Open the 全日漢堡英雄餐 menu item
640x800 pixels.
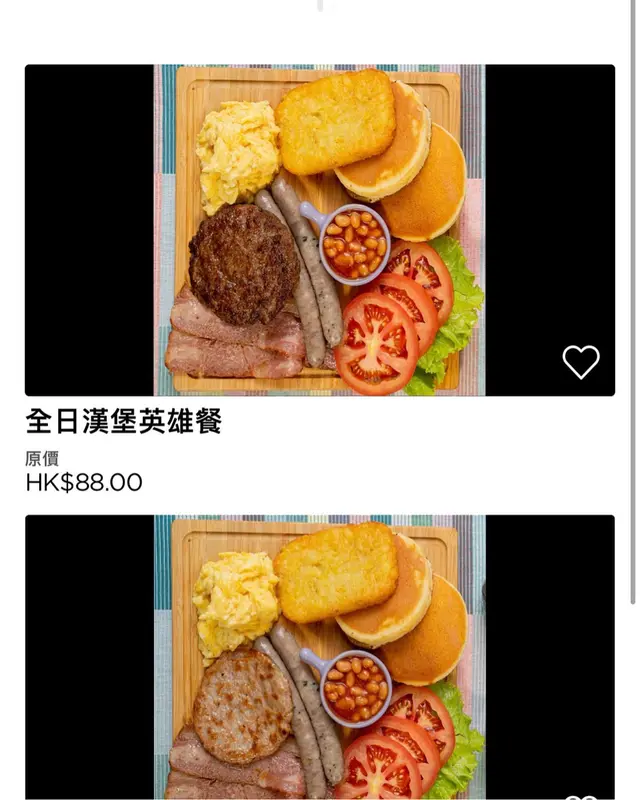pyautogui.click(x=123, y=422)
